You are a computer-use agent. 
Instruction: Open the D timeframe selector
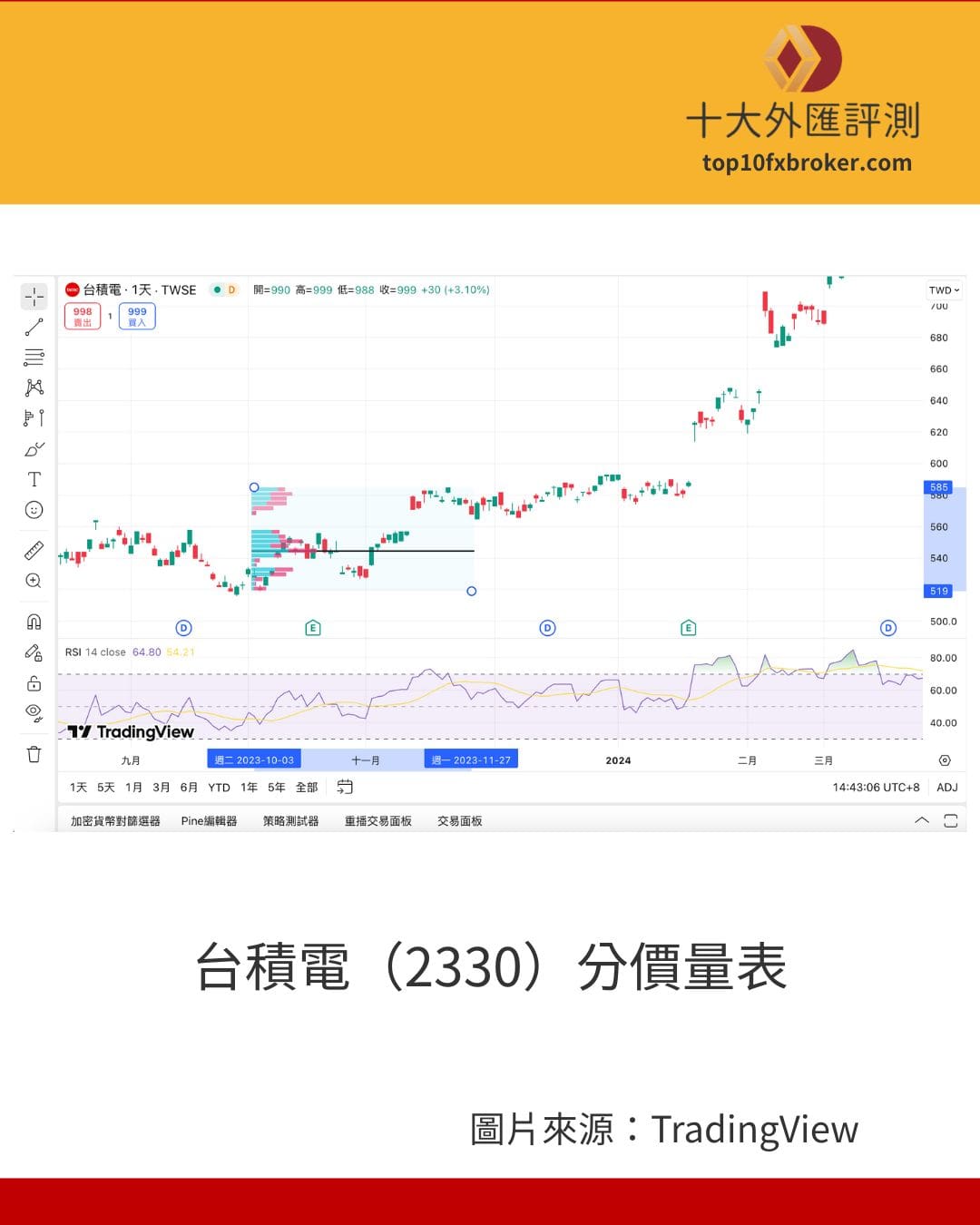(x=231, y=289)
